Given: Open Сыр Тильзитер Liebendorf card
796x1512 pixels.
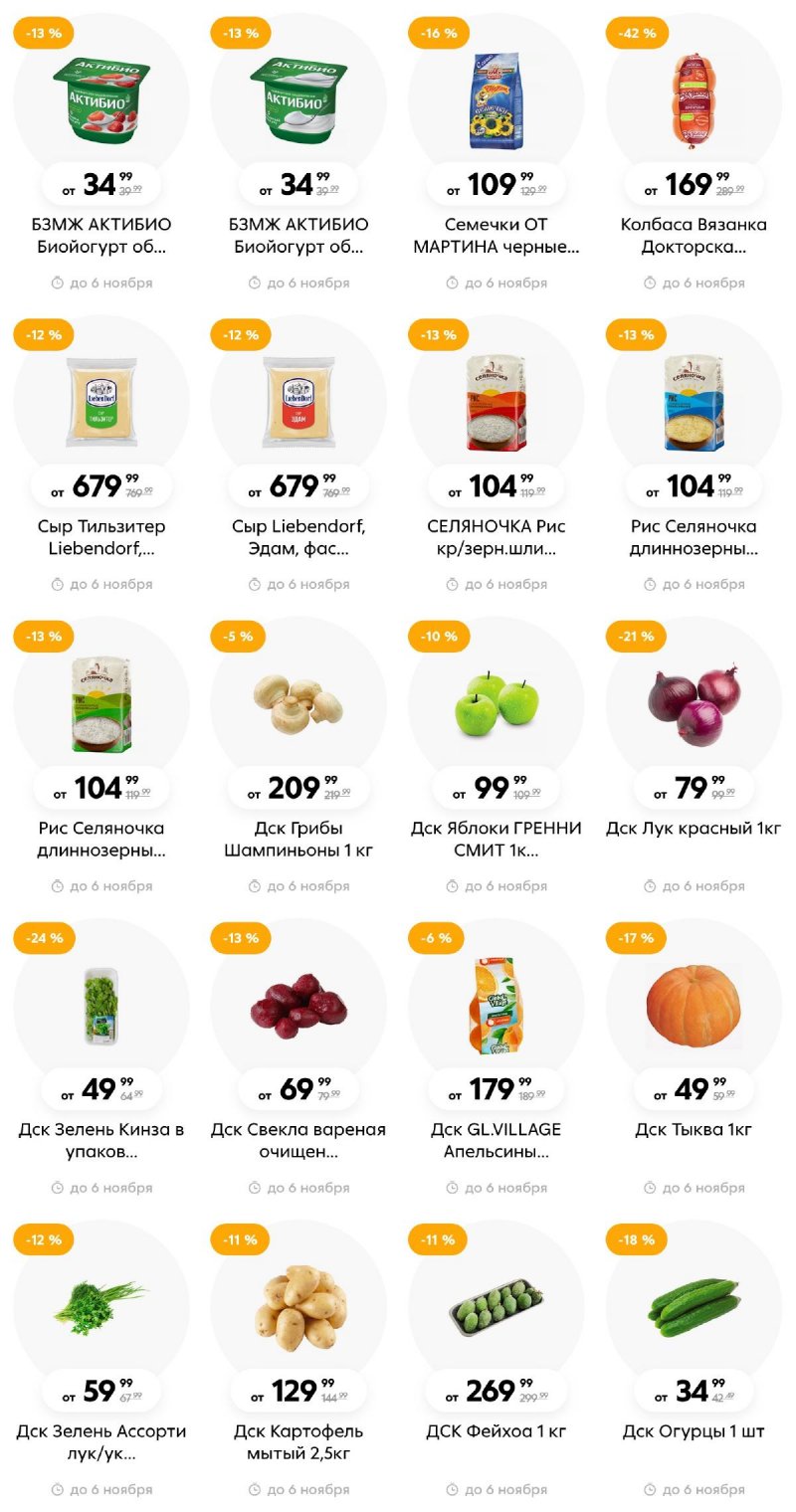Looking at the screenshot, I should coord(100,398).
